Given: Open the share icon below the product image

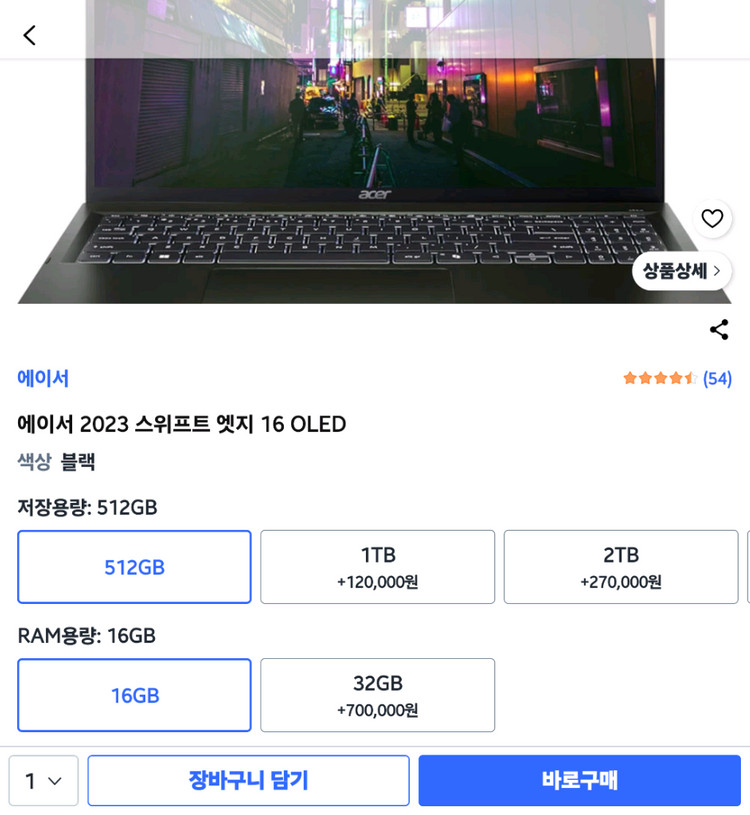Looking at the screenshot, I should (x=718, y=328).
